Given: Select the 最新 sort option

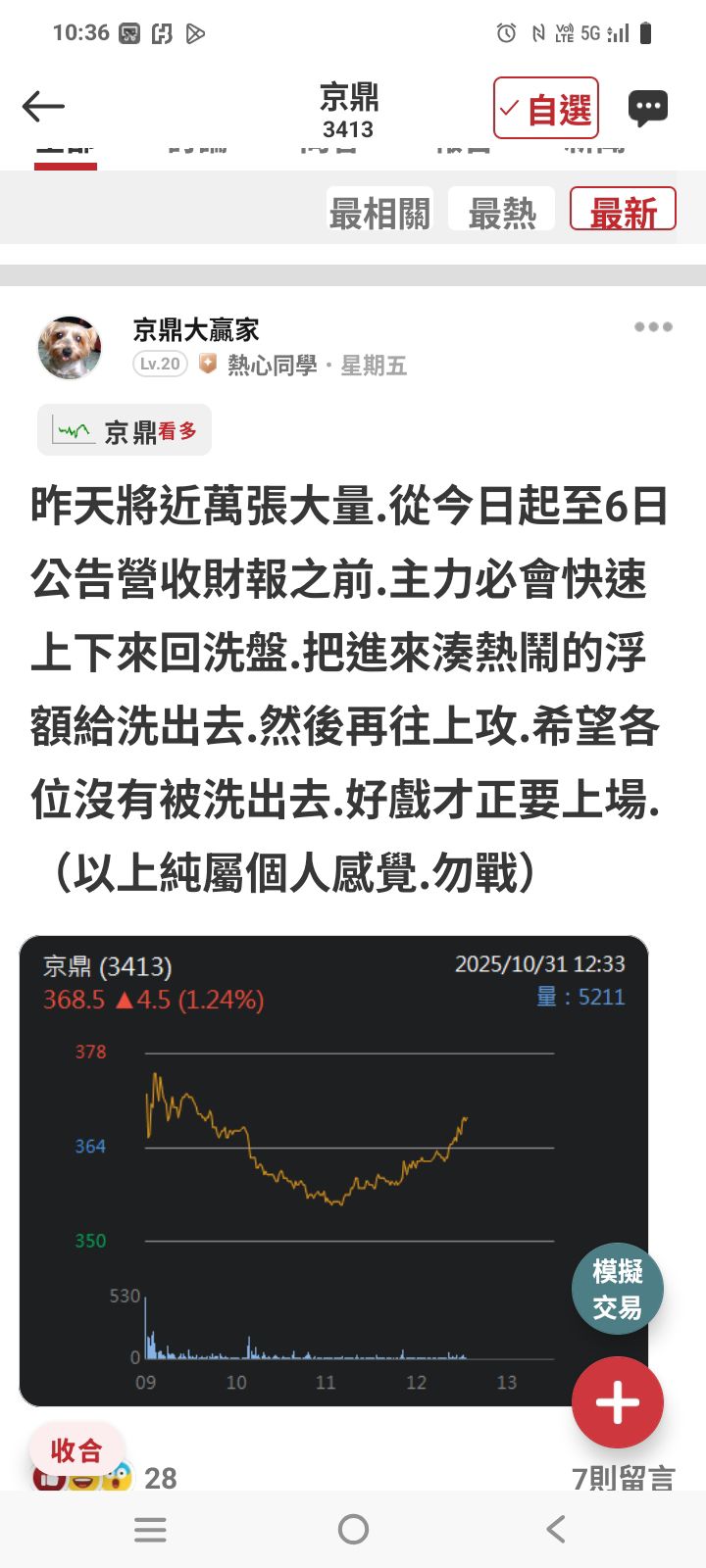Looking at the screenshot, I should pyautogui.click(x=623, y=211).
